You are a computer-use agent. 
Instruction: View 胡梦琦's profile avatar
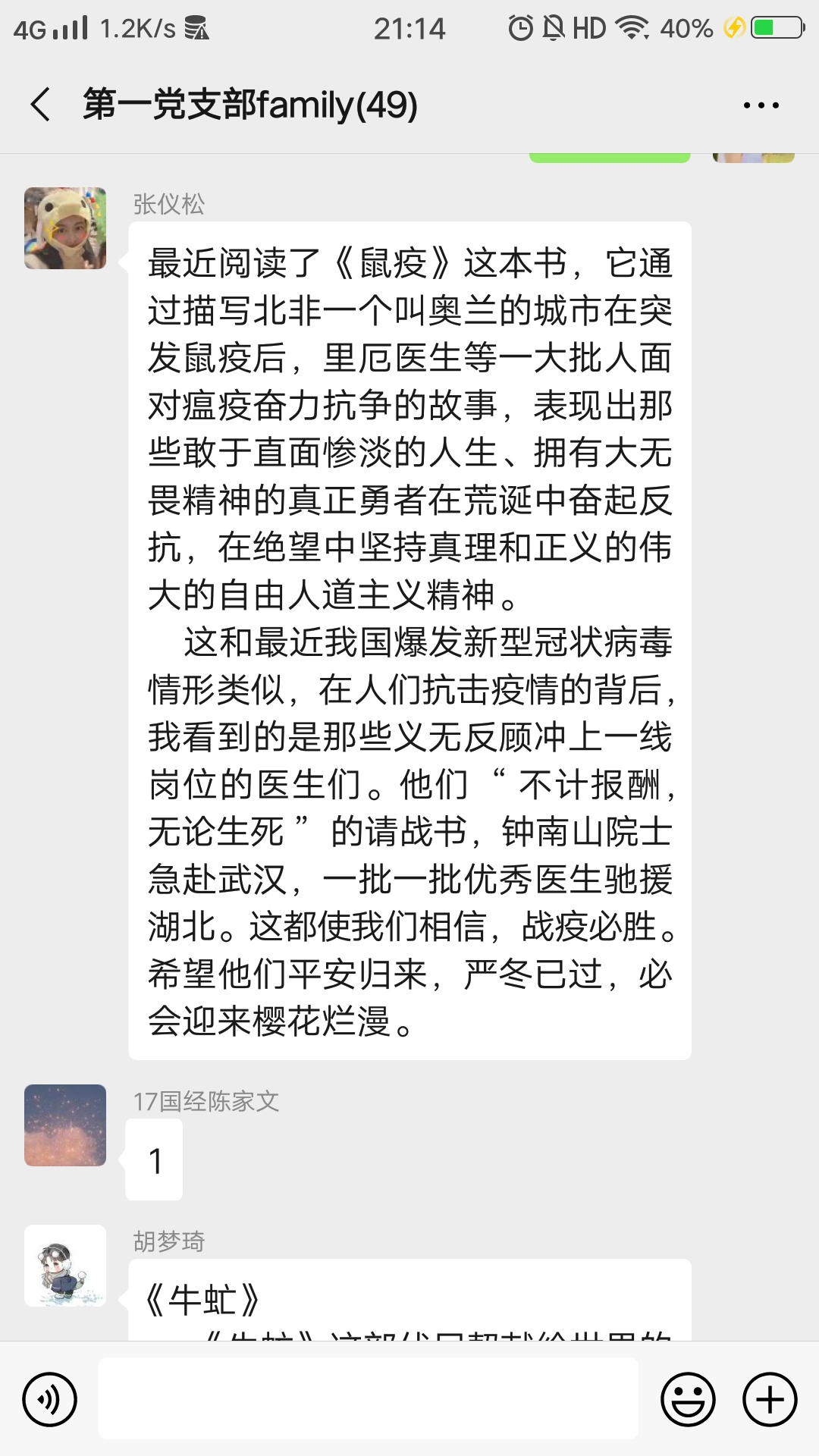point(65,1266)
